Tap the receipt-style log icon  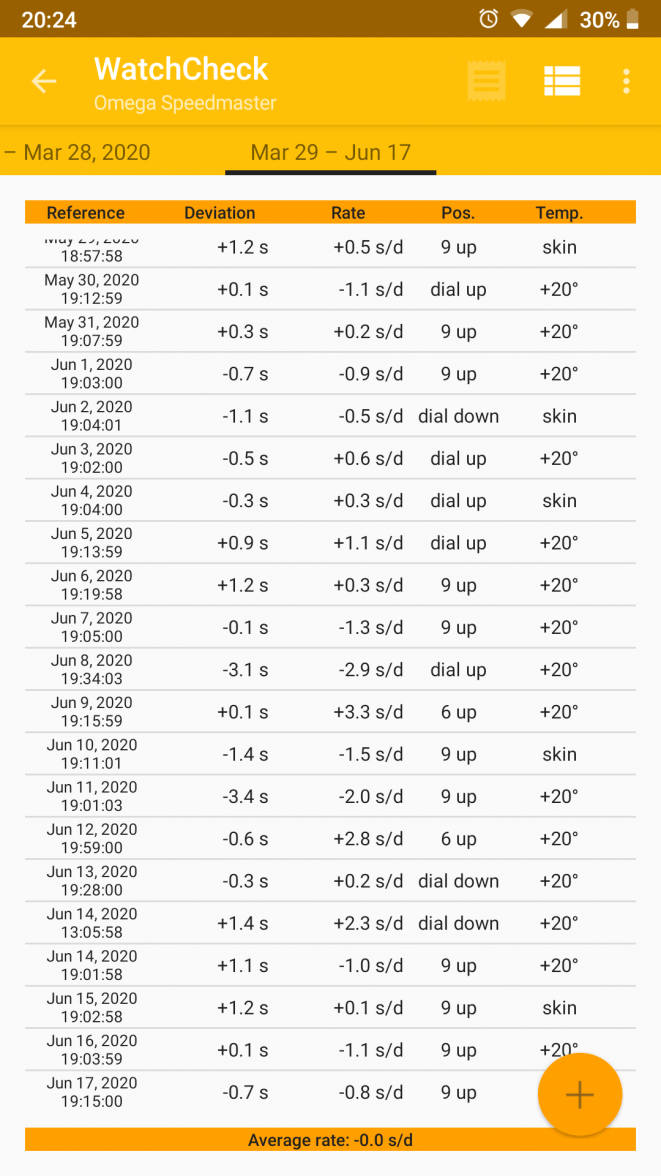tap(487, 81)
